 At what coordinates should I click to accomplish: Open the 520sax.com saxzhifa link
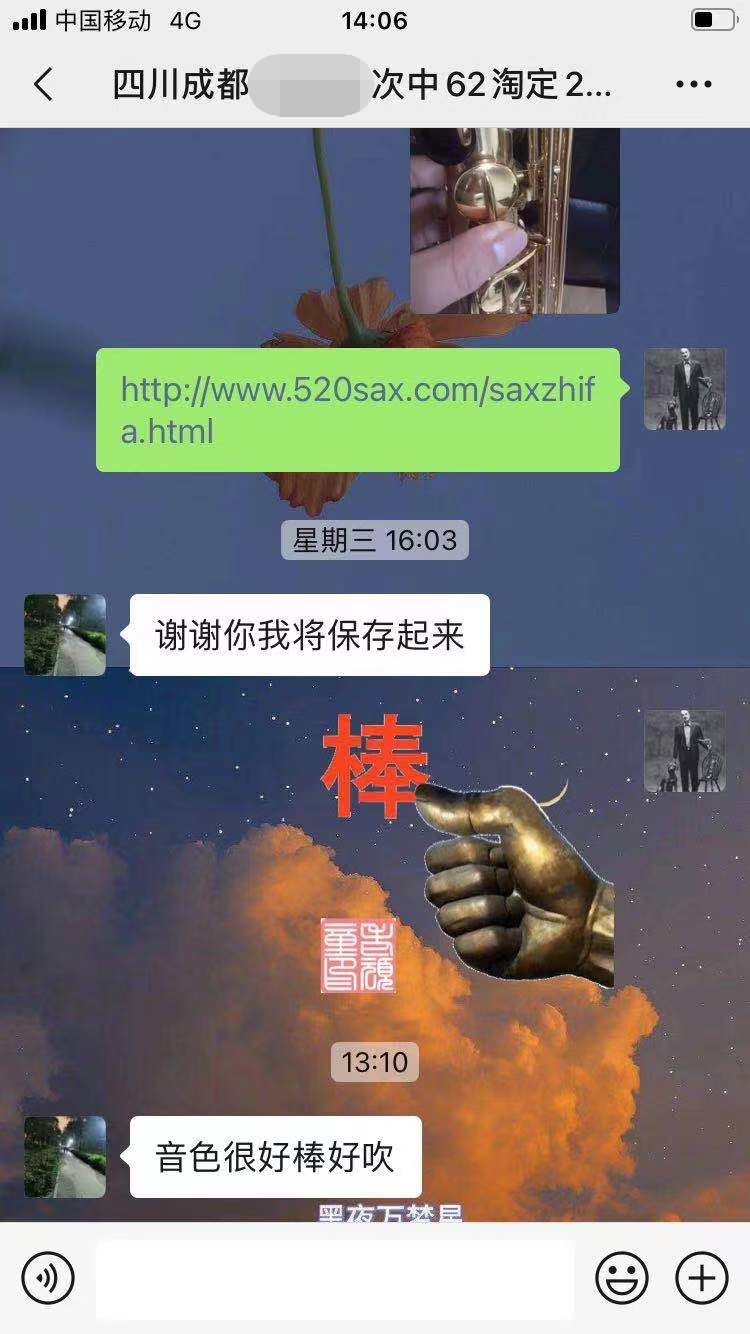tap(357, 410)
